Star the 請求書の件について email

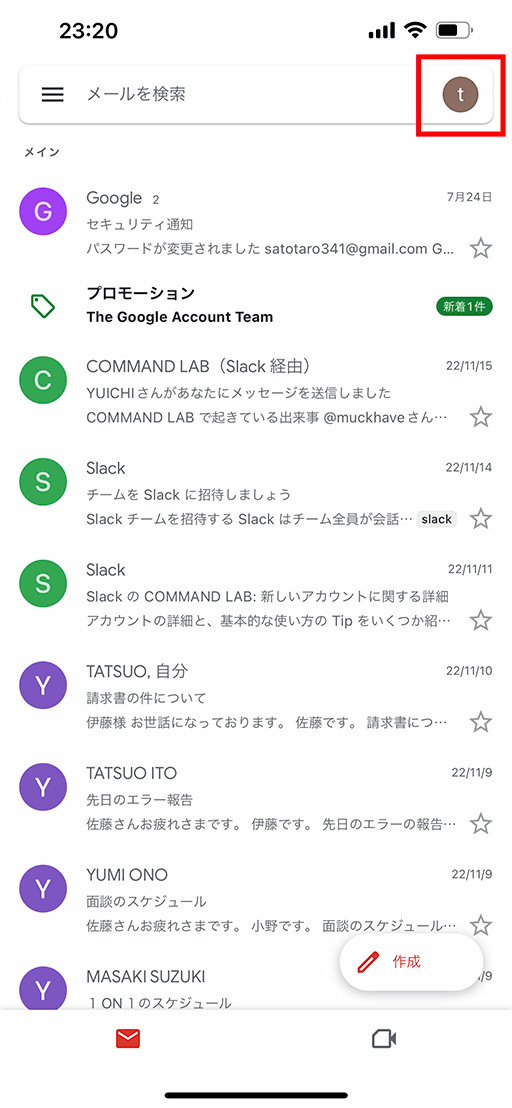[481, 722]
